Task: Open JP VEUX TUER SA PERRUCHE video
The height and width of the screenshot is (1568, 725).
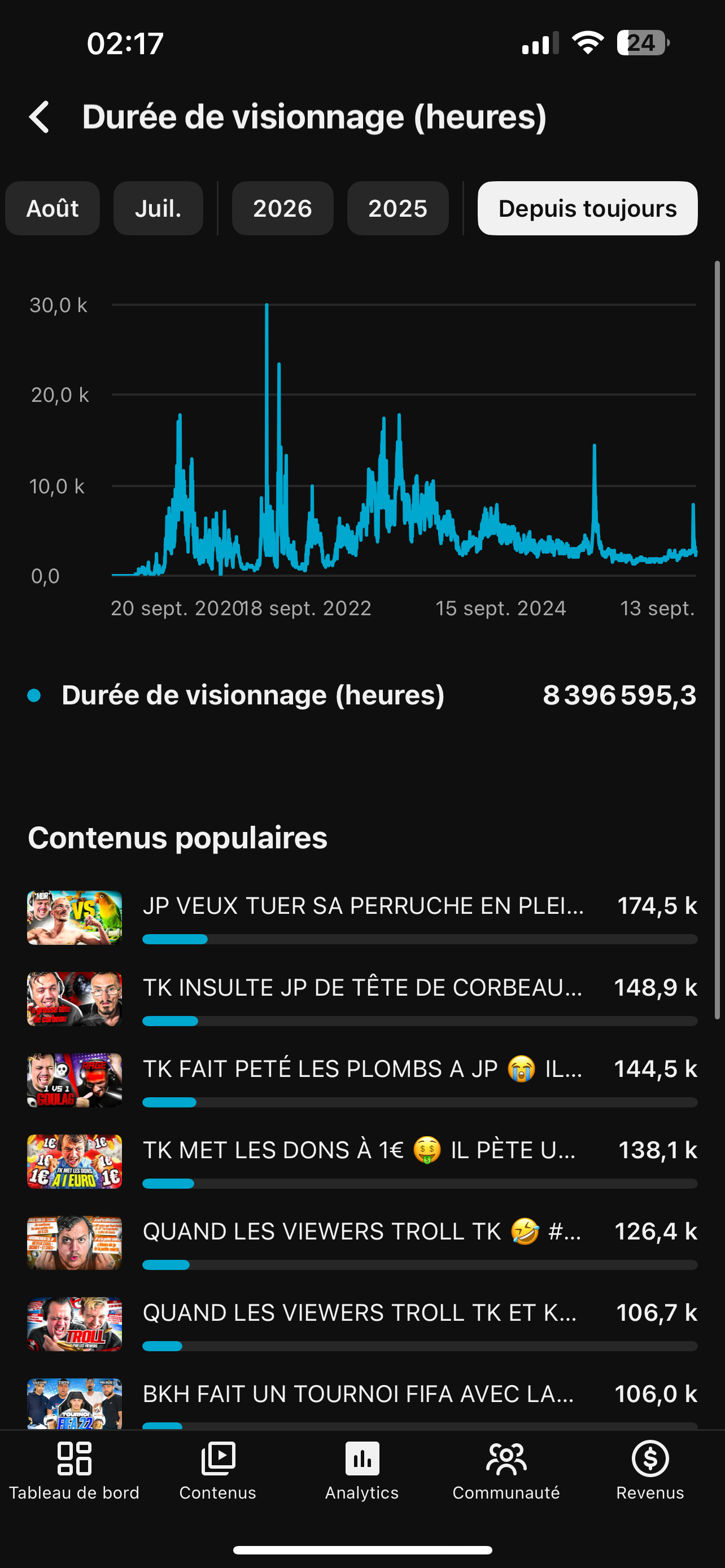Action: [x=362, y=918]
